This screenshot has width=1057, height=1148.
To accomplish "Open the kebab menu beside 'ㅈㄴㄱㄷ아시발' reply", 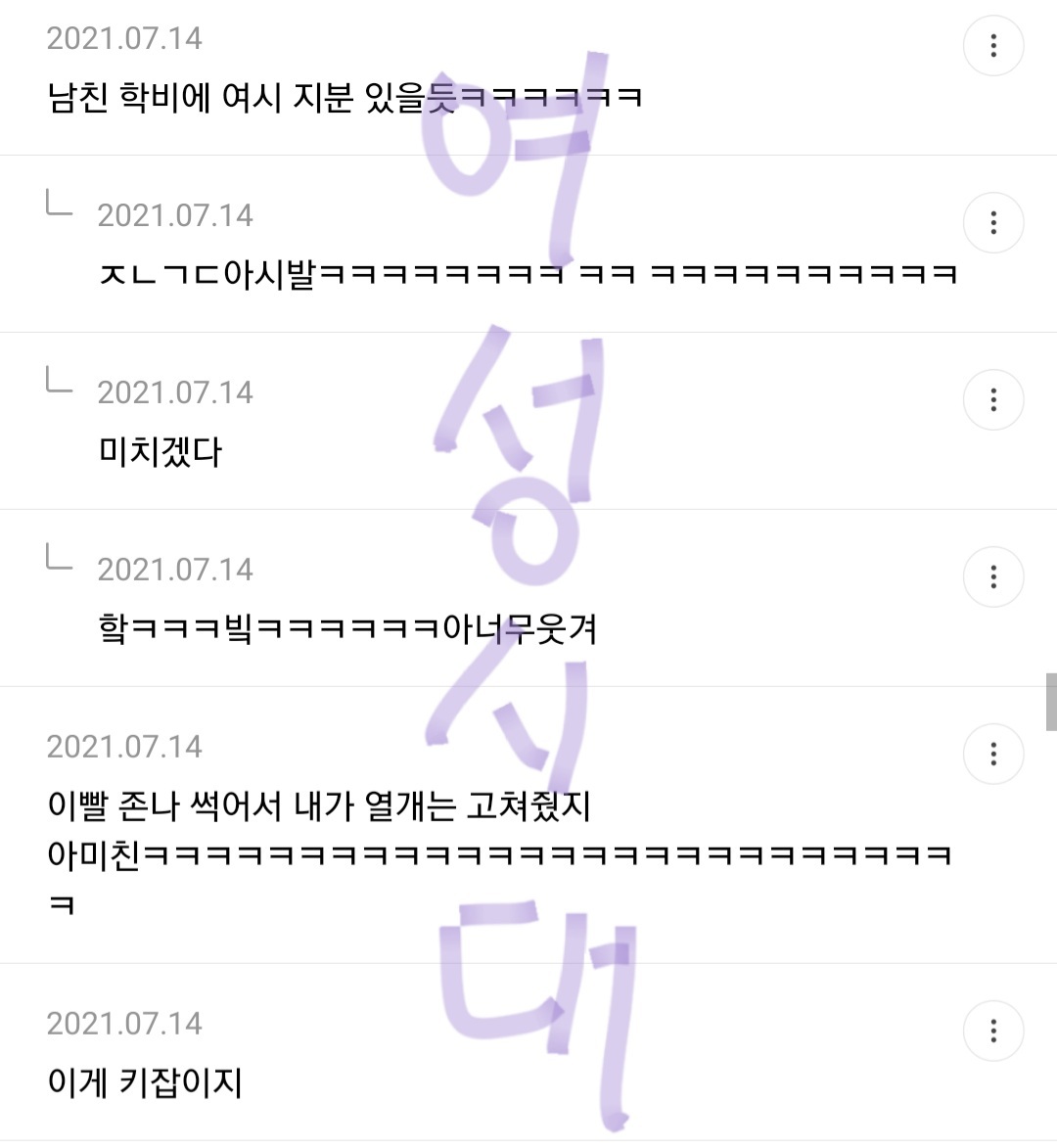I will [x=993, y=222].
